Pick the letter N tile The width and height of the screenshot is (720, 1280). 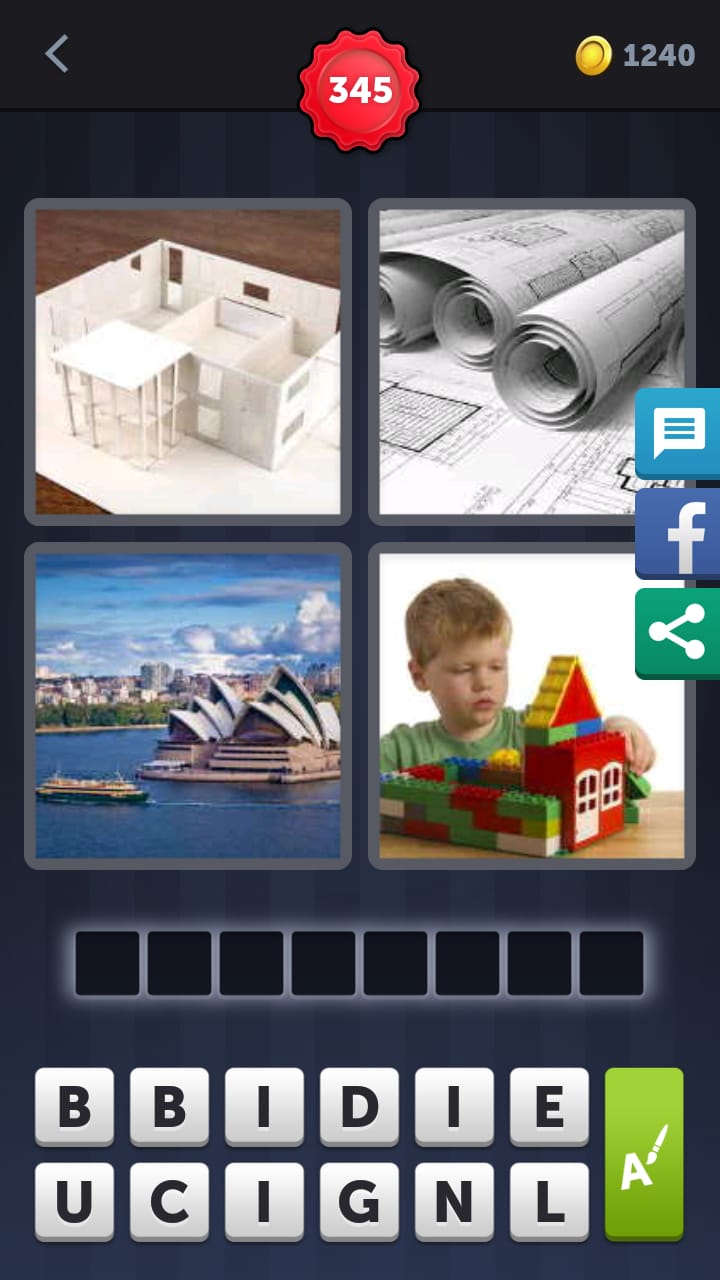454,1201
